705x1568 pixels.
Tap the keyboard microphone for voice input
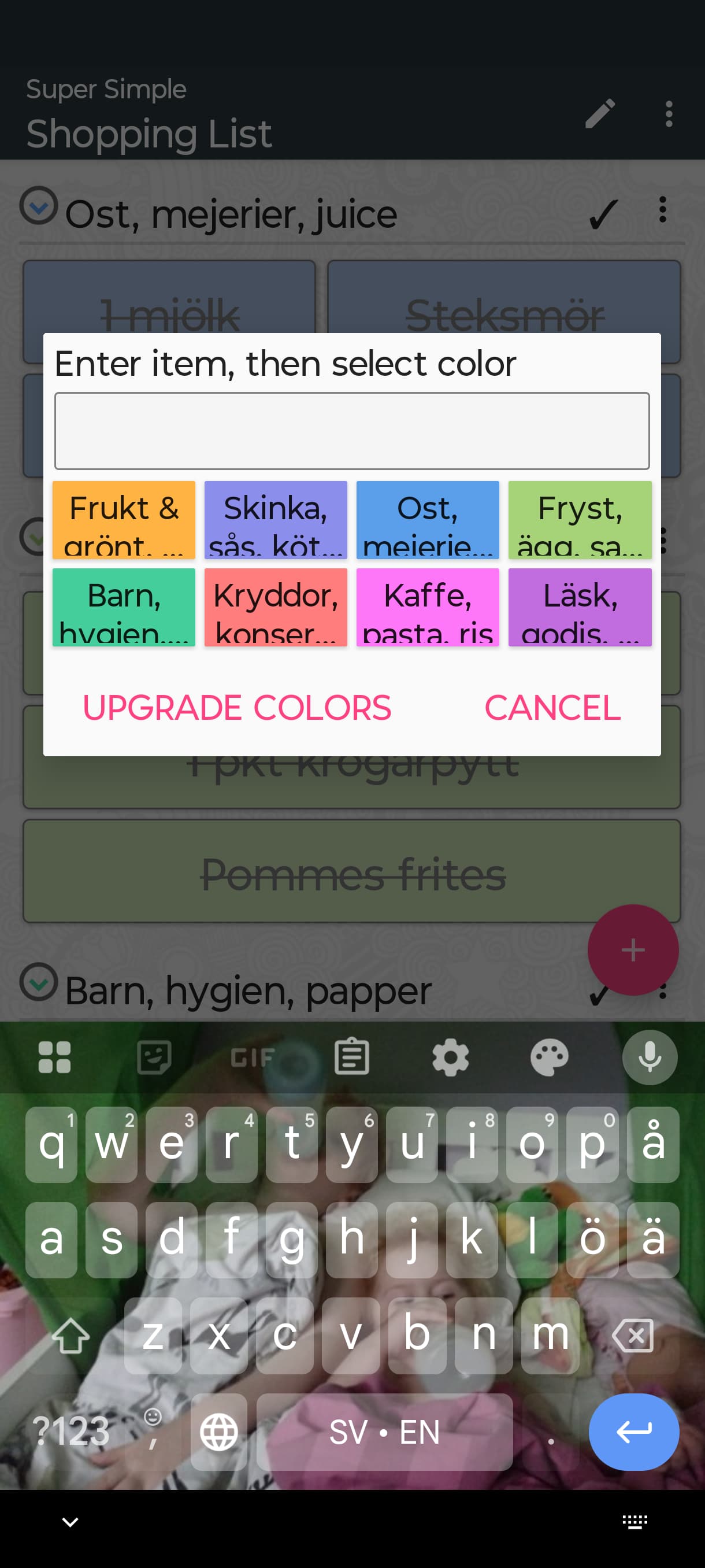point(649,1057)
